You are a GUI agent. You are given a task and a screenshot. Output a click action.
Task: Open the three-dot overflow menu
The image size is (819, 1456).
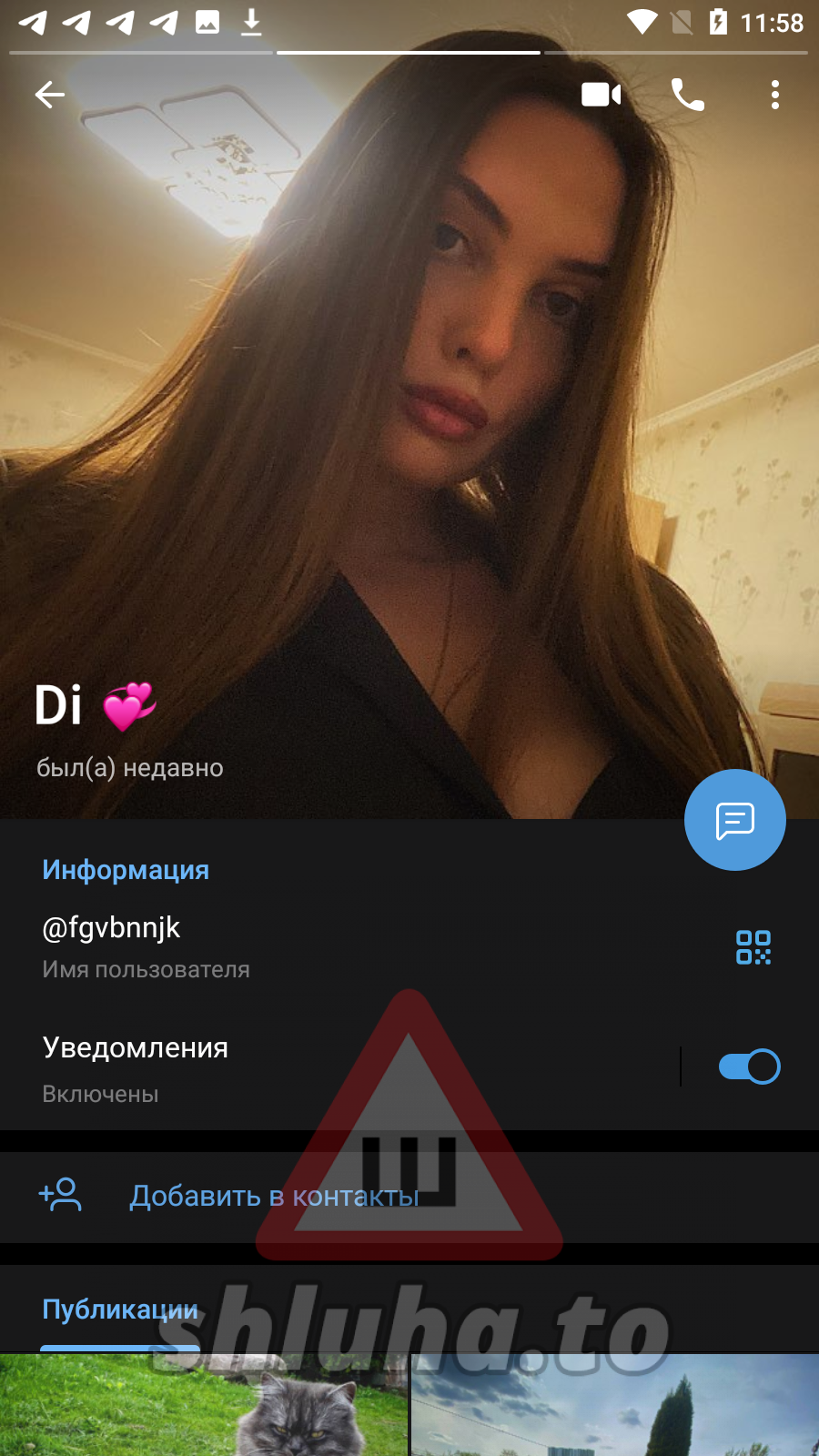click(775, 95)
